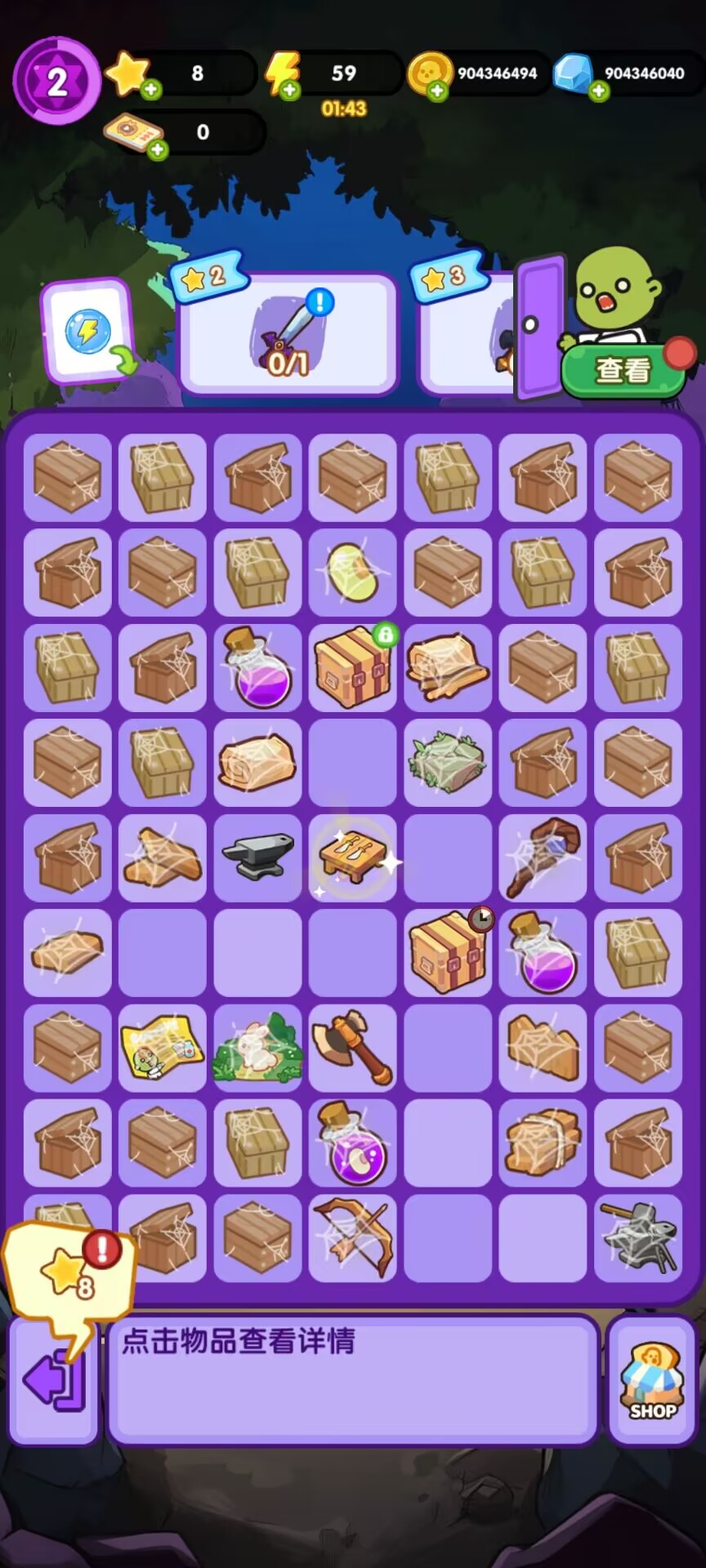Add energy via the lightning plus icon
This screenshot has width=706, height=1568.
tap(290, 90)
